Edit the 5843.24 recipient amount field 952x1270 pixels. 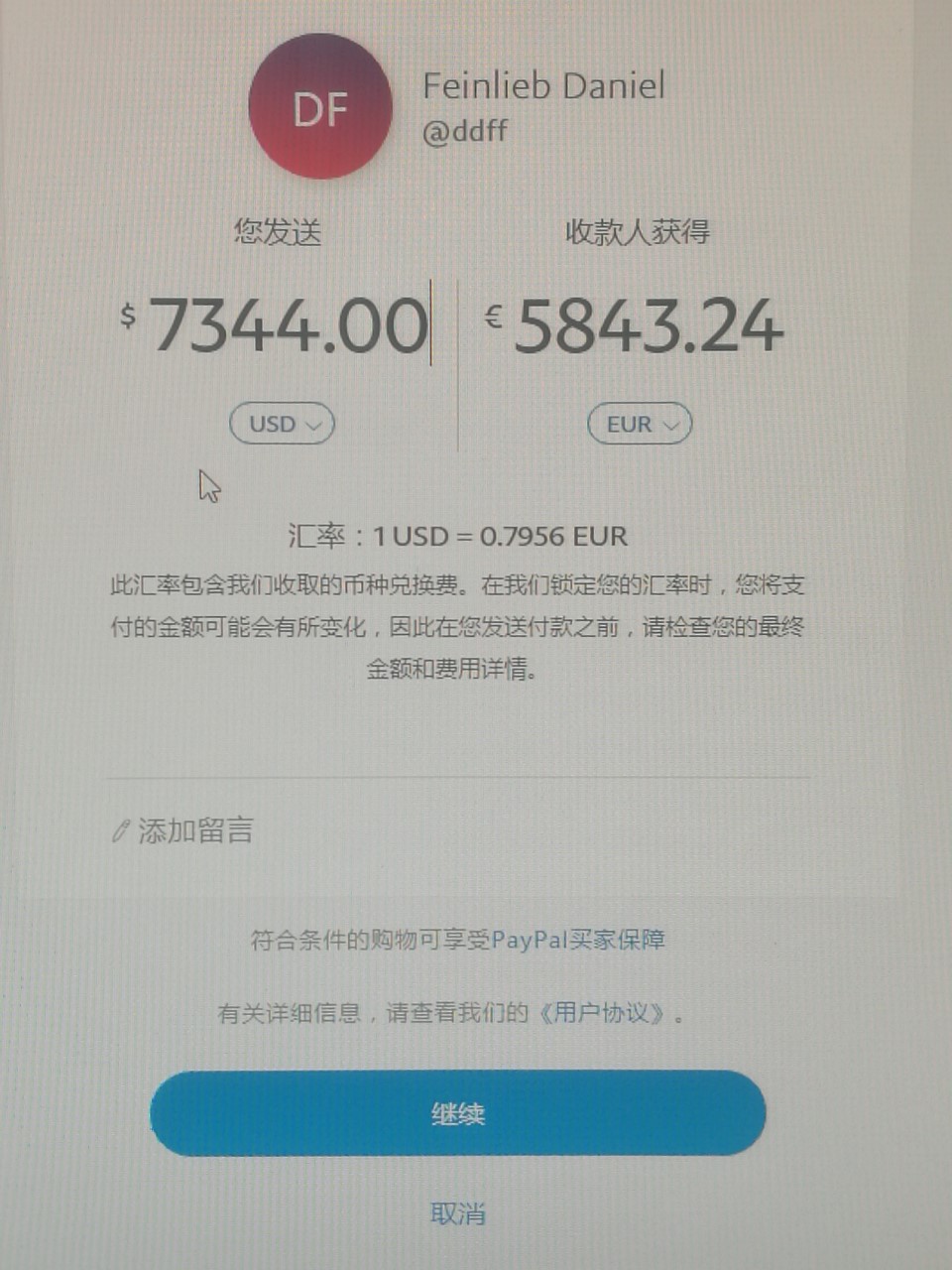tap(648, 325)
